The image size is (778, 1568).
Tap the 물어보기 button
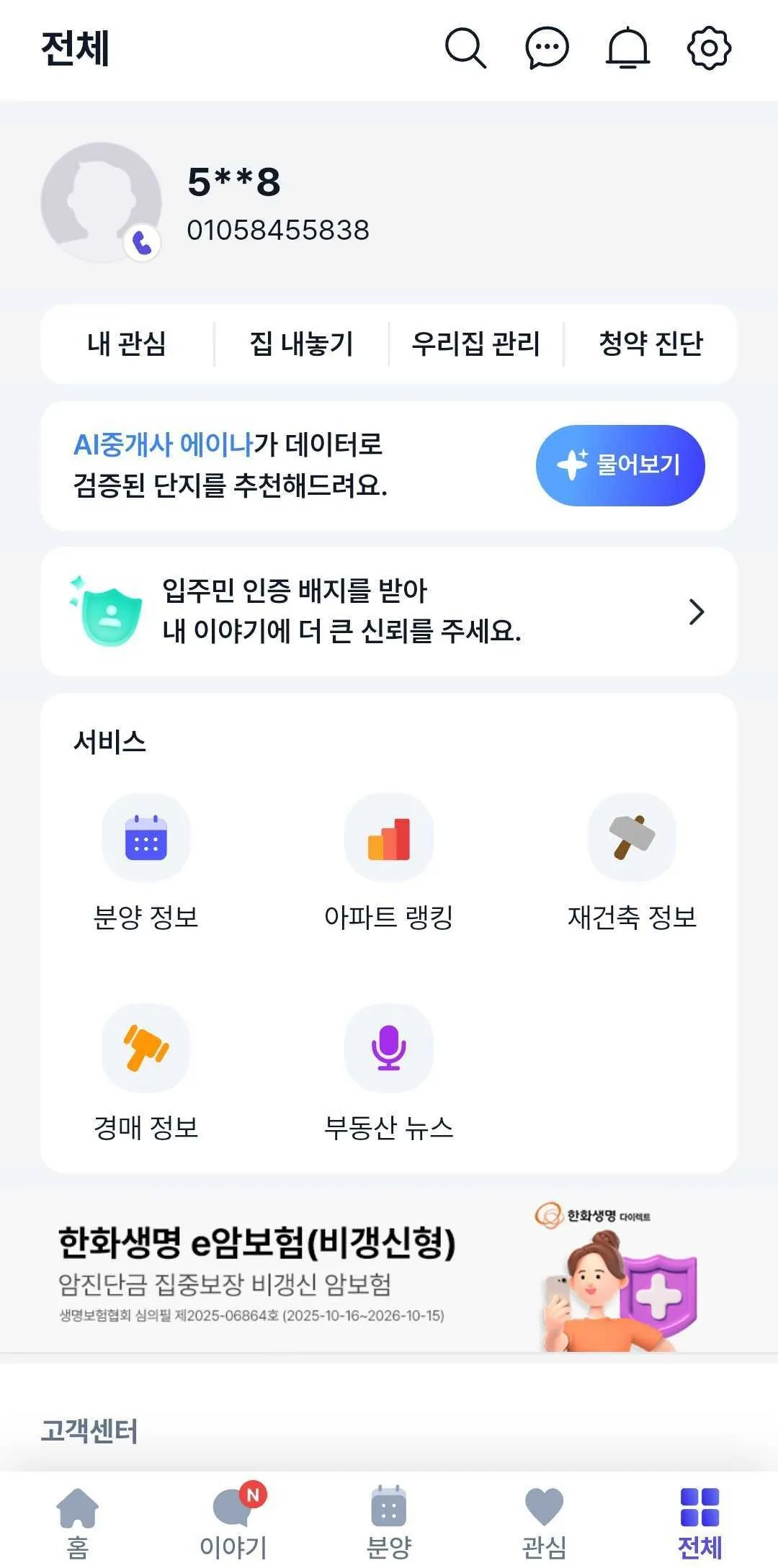pyautogui.click(x=620, y=465)
